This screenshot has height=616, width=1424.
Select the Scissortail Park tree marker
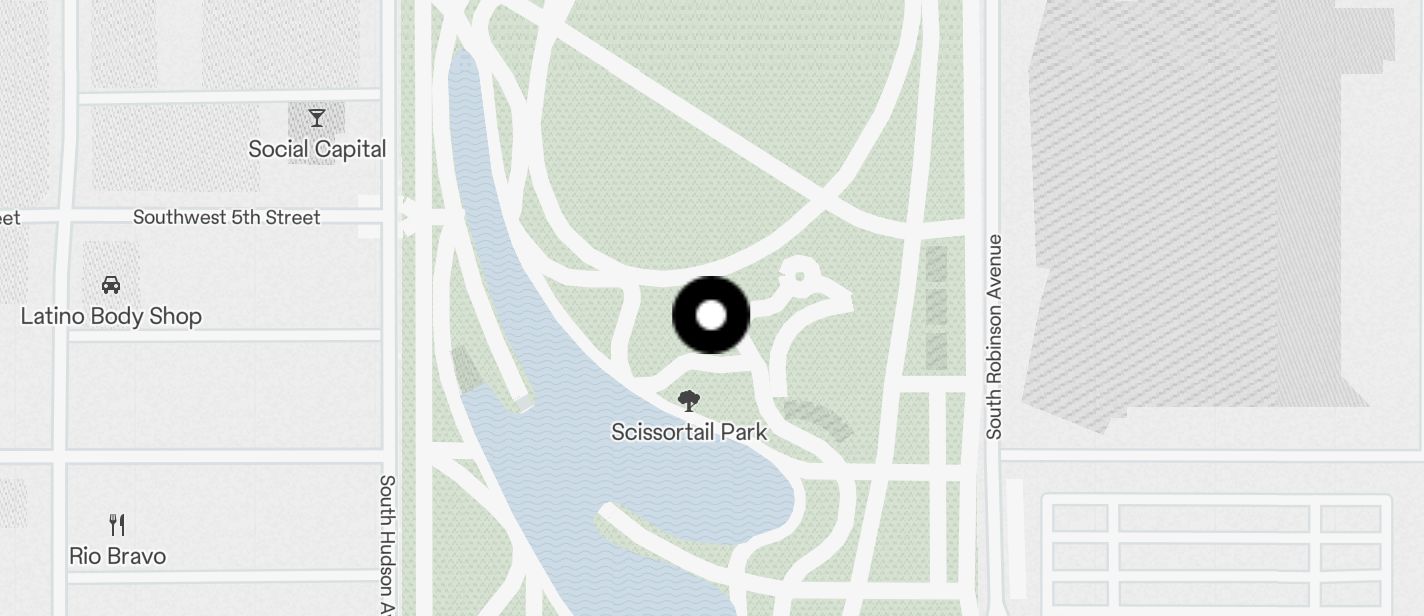point(688,402)
